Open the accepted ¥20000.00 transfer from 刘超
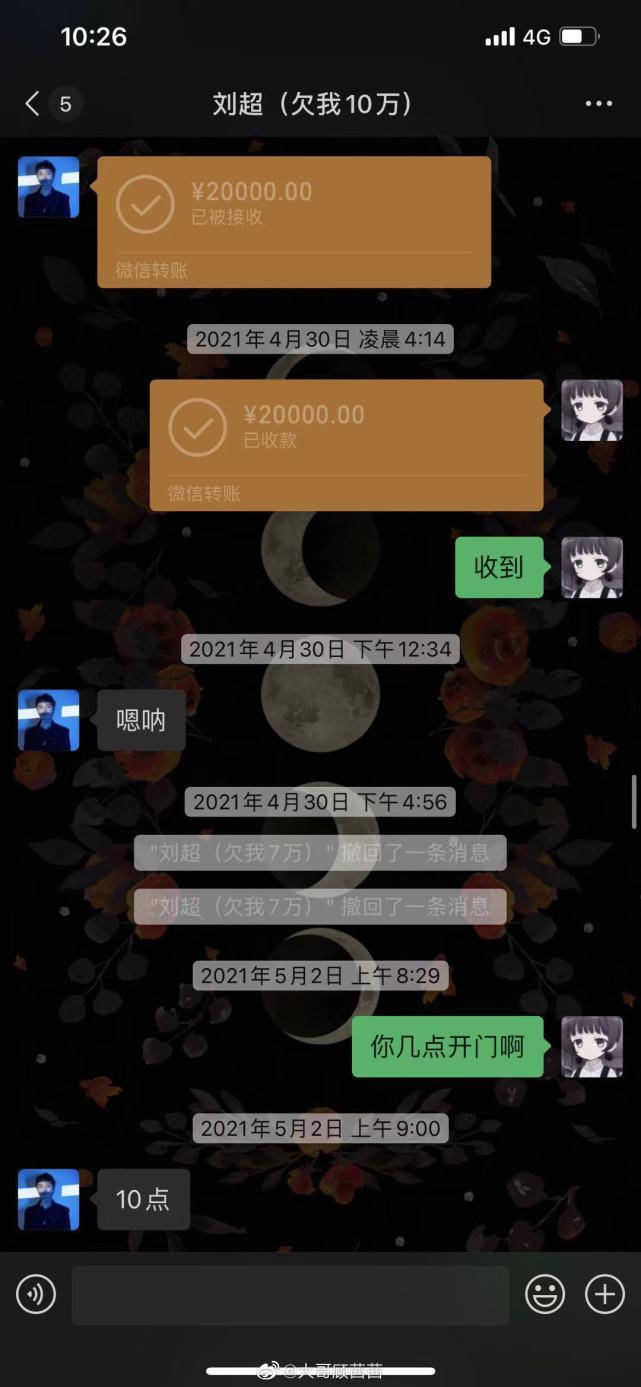Screen dimensions: 641x1387 point(294,221)
